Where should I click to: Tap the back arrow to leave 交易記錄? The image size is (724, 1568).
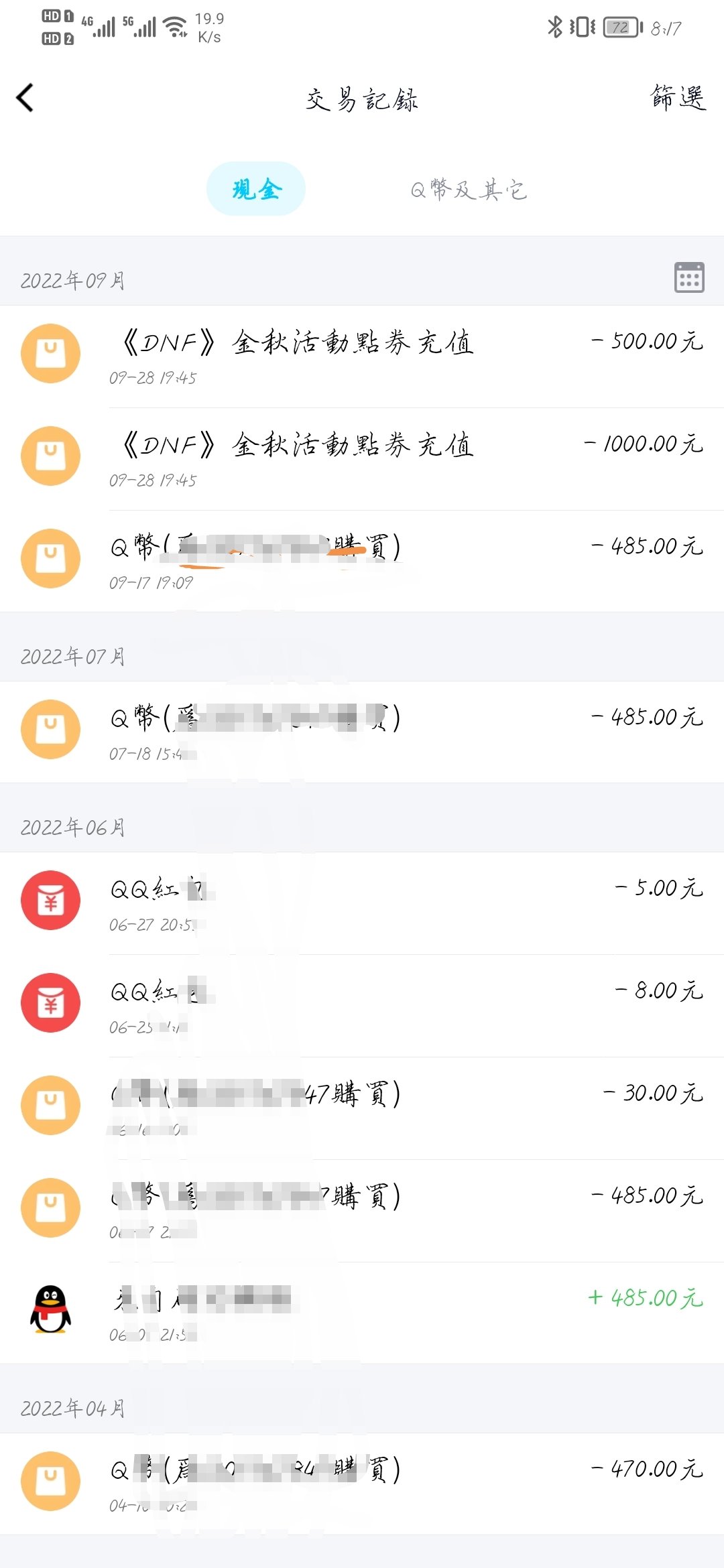25,98
